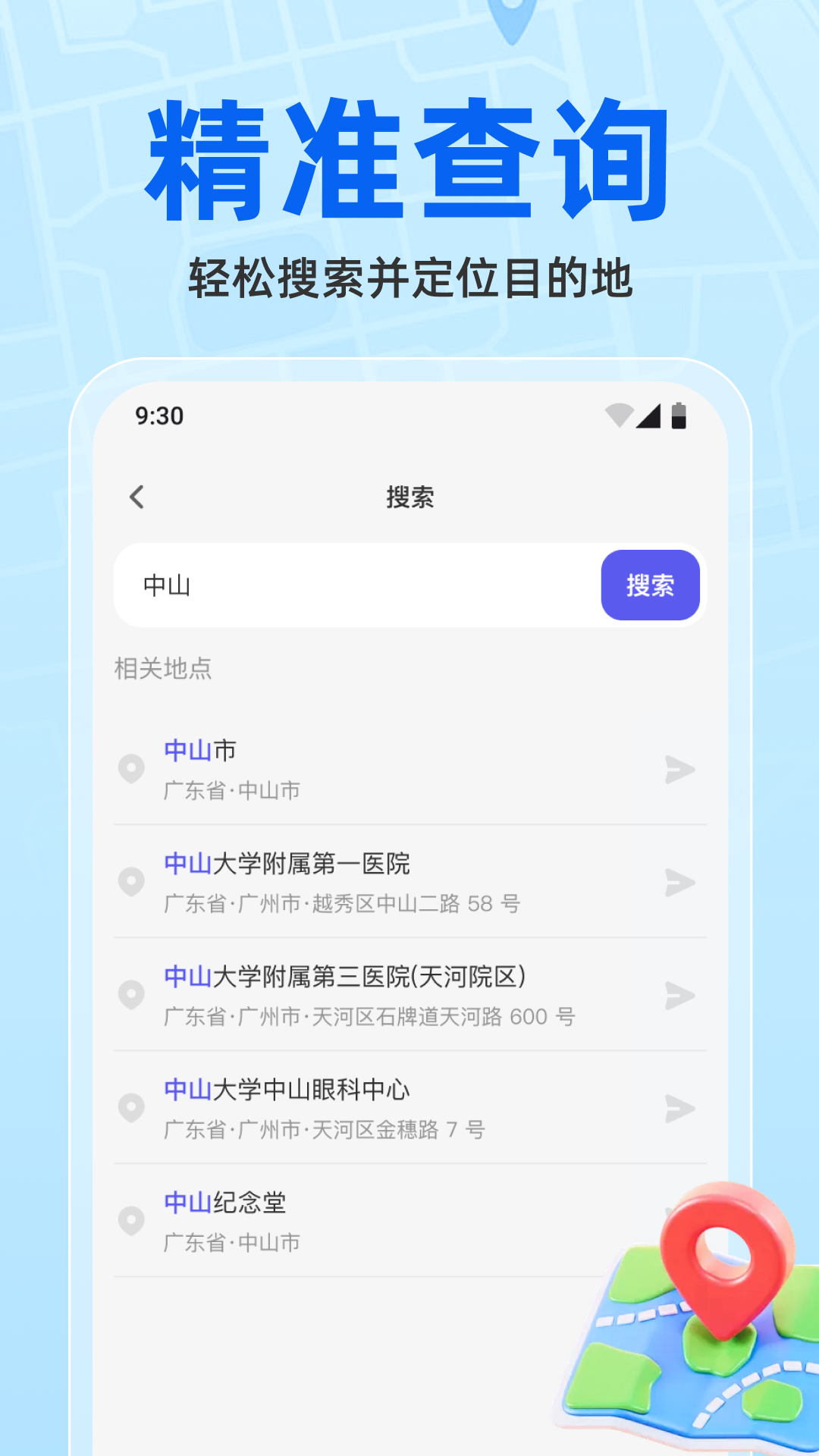Tap the send arrow for 中山大学附属第一医院
This screenshot has width=819, height=1456.
(x=680, y=883)
